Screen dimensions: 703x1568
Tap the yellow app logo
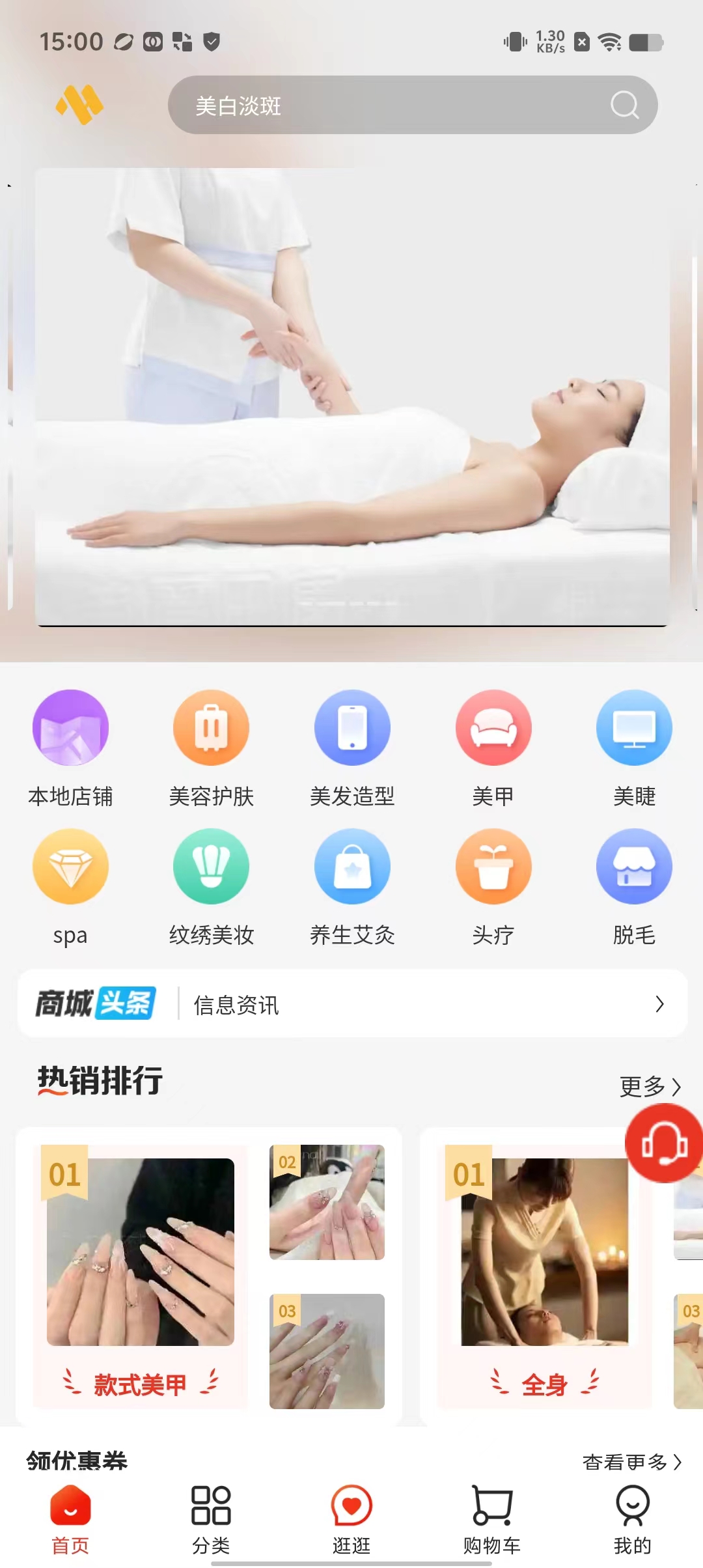78,105
